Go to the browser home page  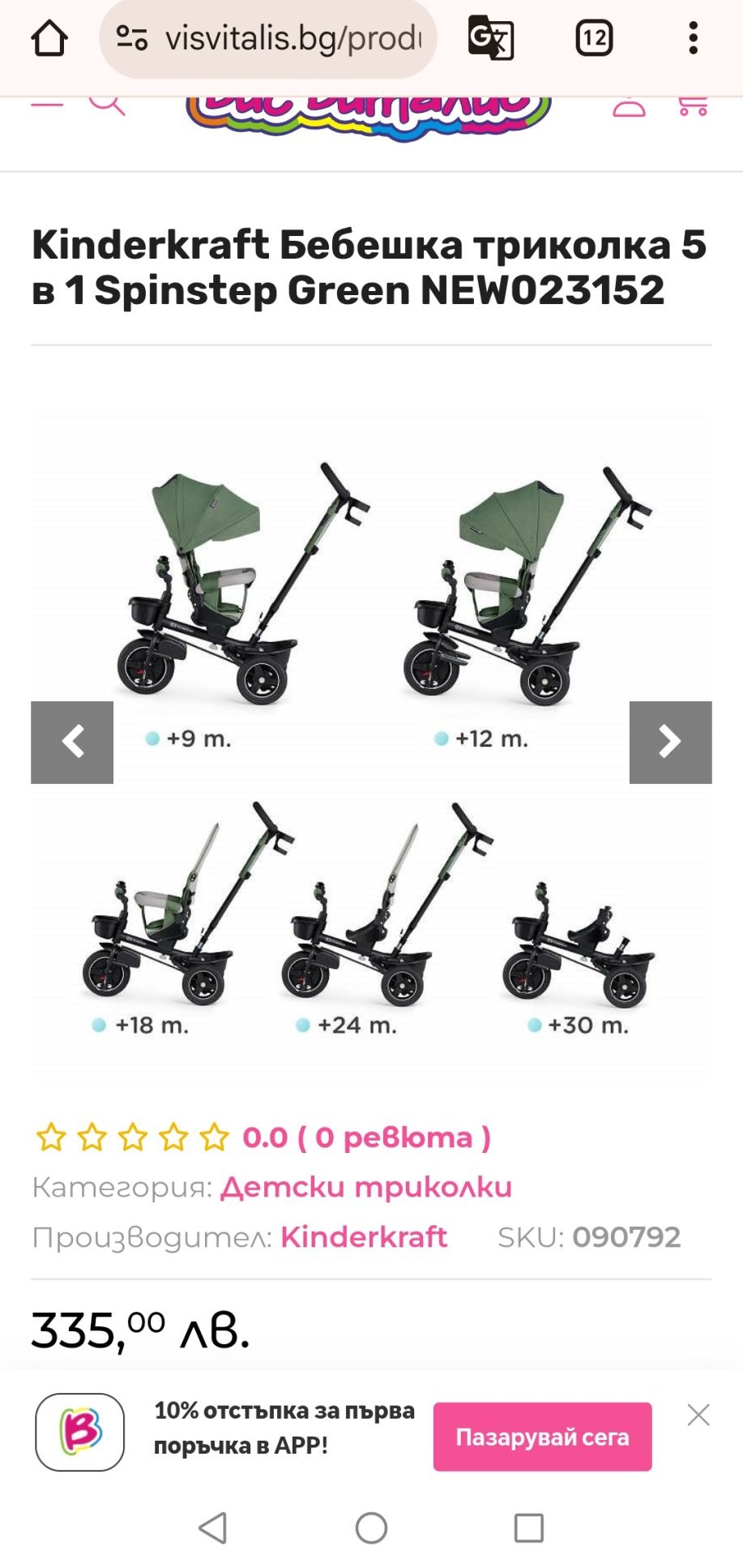point(49,38)
